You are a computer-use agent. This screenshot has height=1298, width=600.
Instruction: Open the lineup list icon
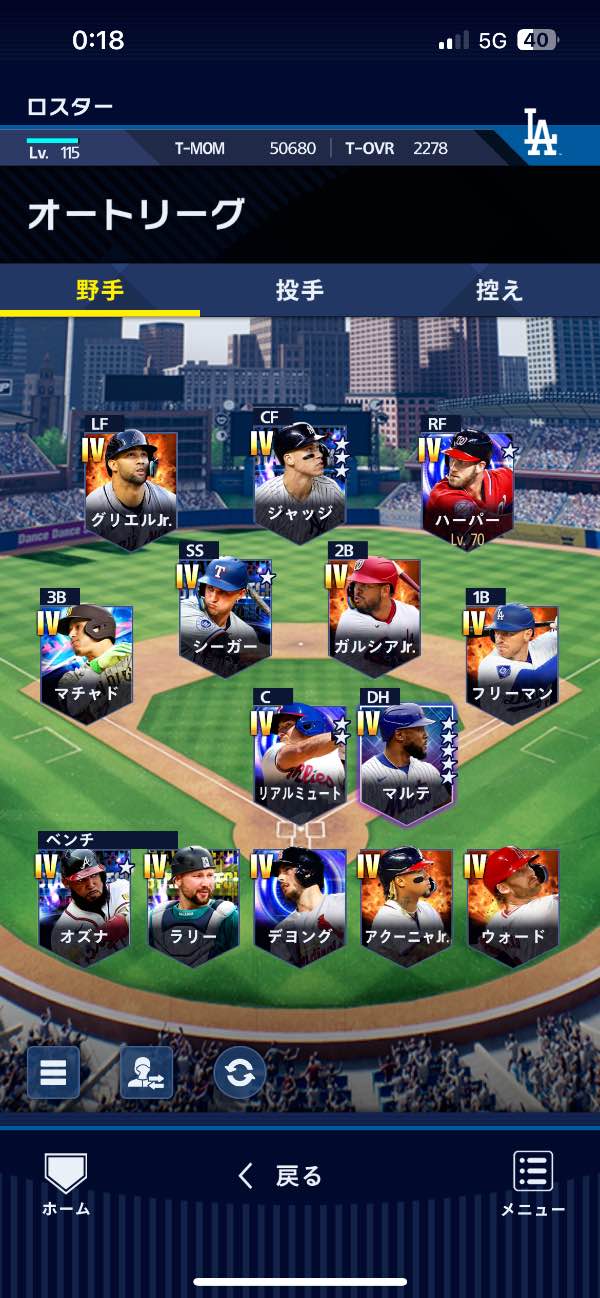pos(53,1072)
